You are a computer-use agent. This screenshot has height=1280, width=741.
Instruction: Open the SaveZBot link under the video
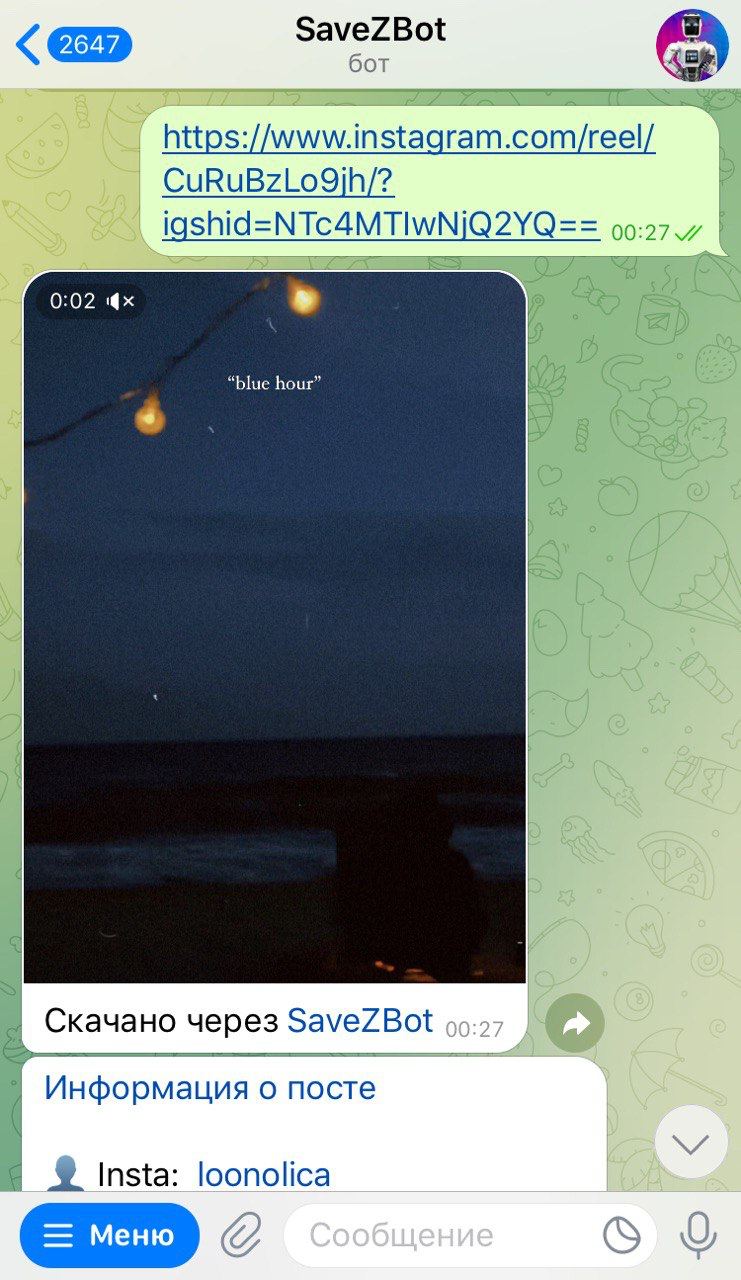360,1020
